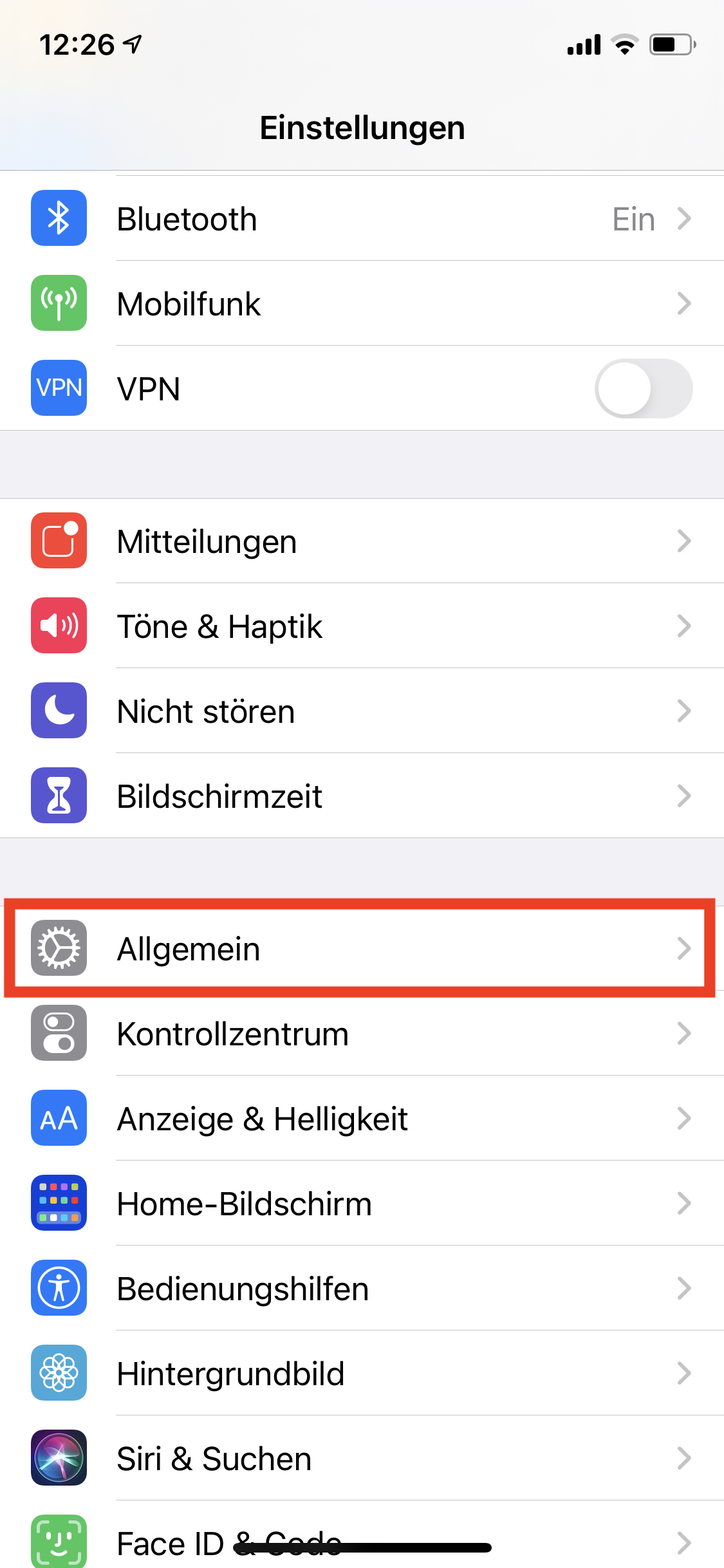This screenshot has width=724, height=1568.
Task: Go to Siri & Suchen
Action: [x=362, y=1459]
